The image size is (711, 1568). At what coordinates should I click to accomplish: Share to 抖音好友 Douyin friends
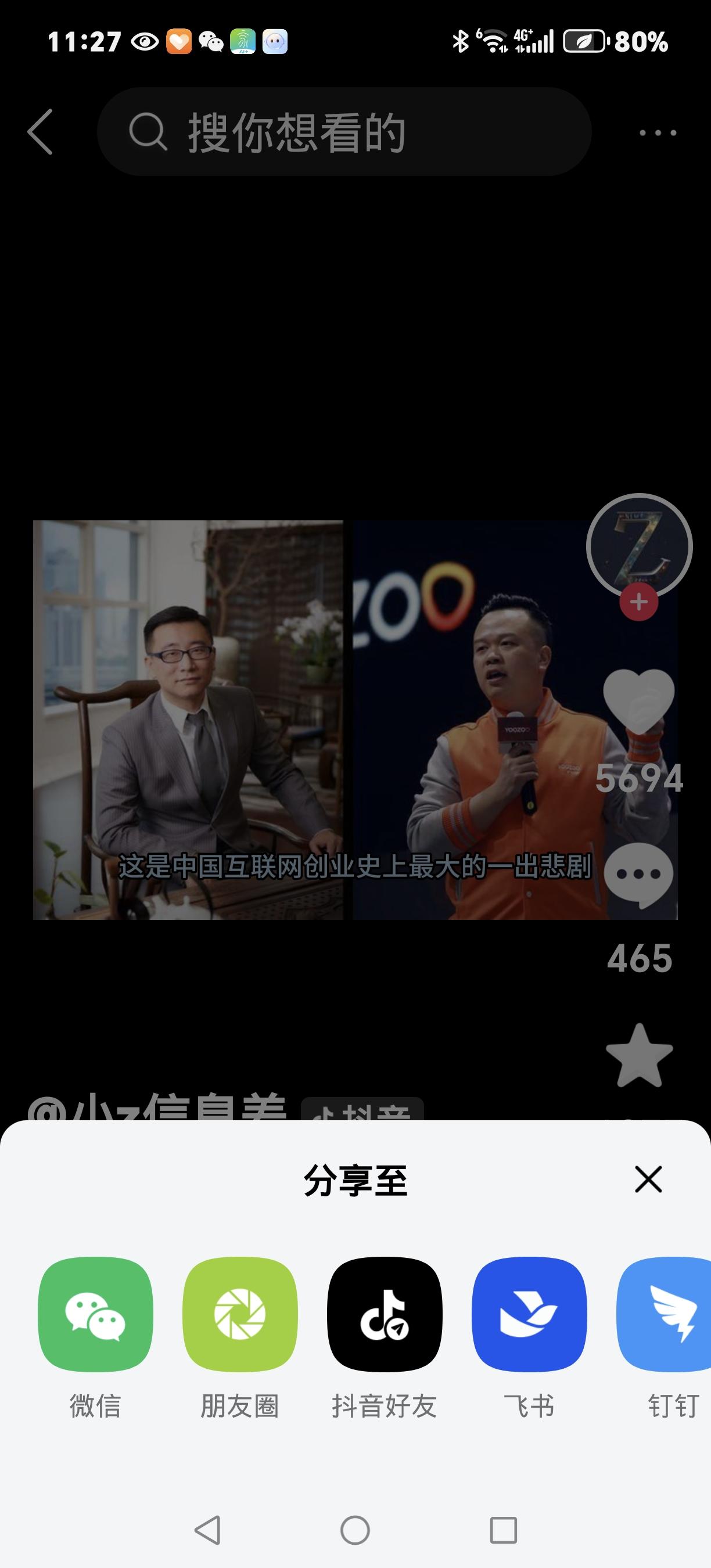coord(385,1316)
